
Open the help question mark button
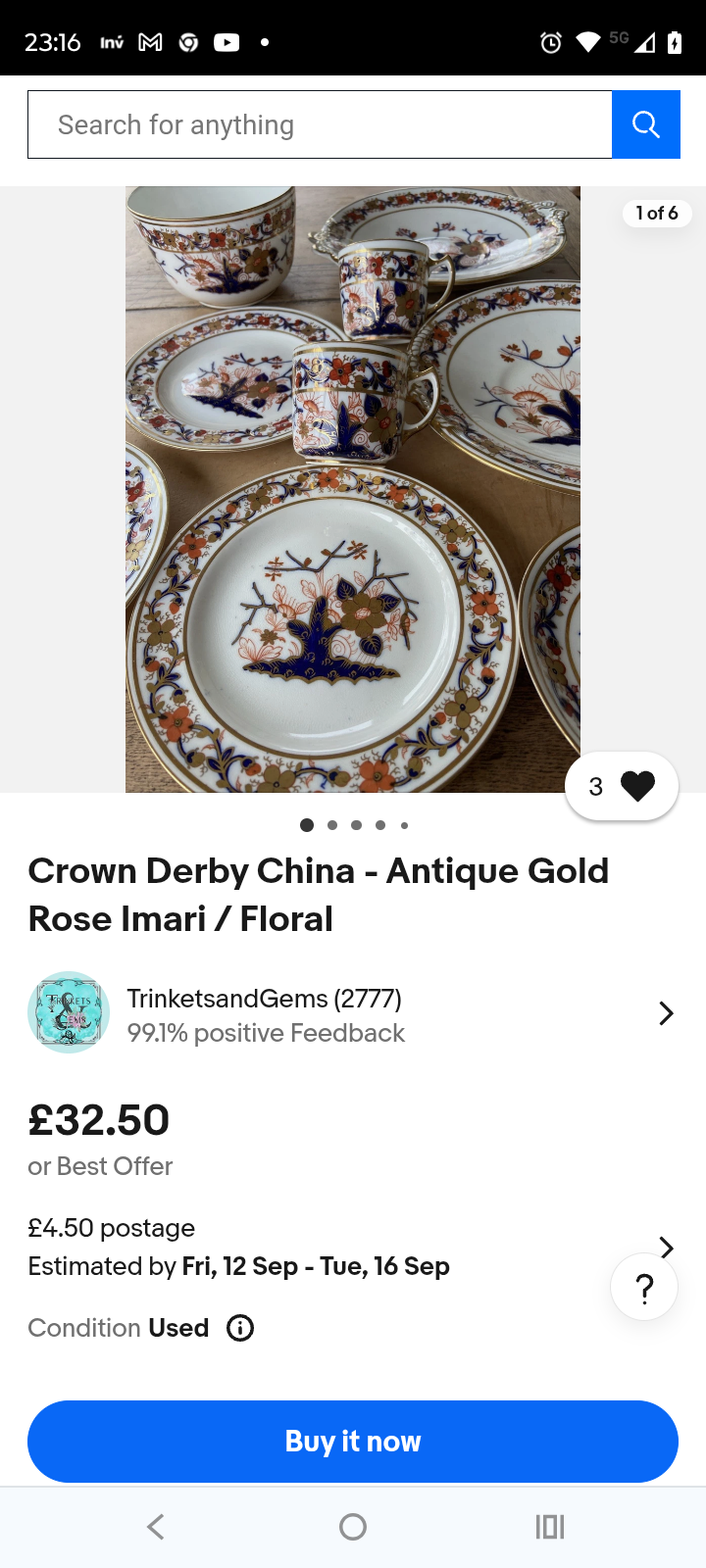pyautogui.click(x=644, y=1288)
